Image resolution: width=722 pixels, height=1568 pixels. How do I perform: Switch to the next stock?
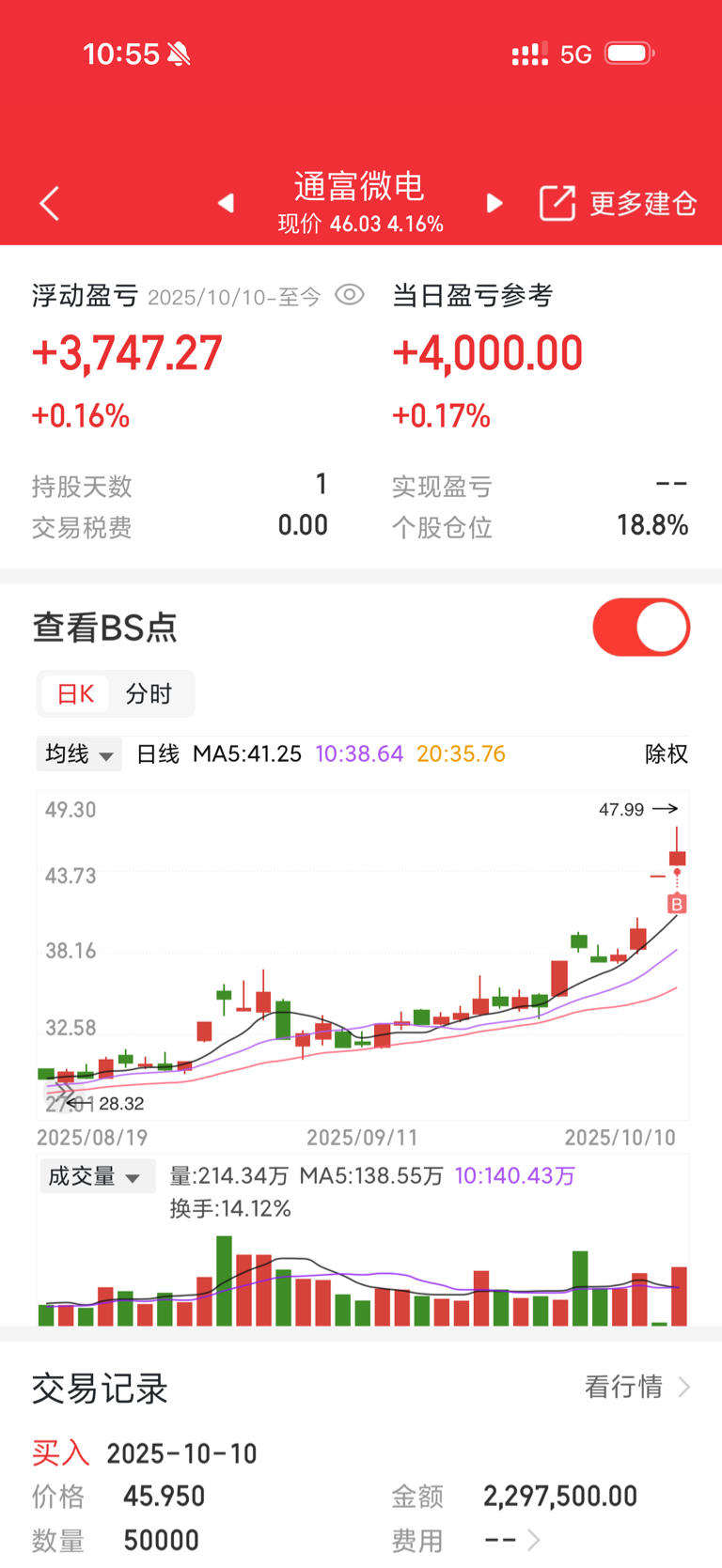[x=494, y=203]
